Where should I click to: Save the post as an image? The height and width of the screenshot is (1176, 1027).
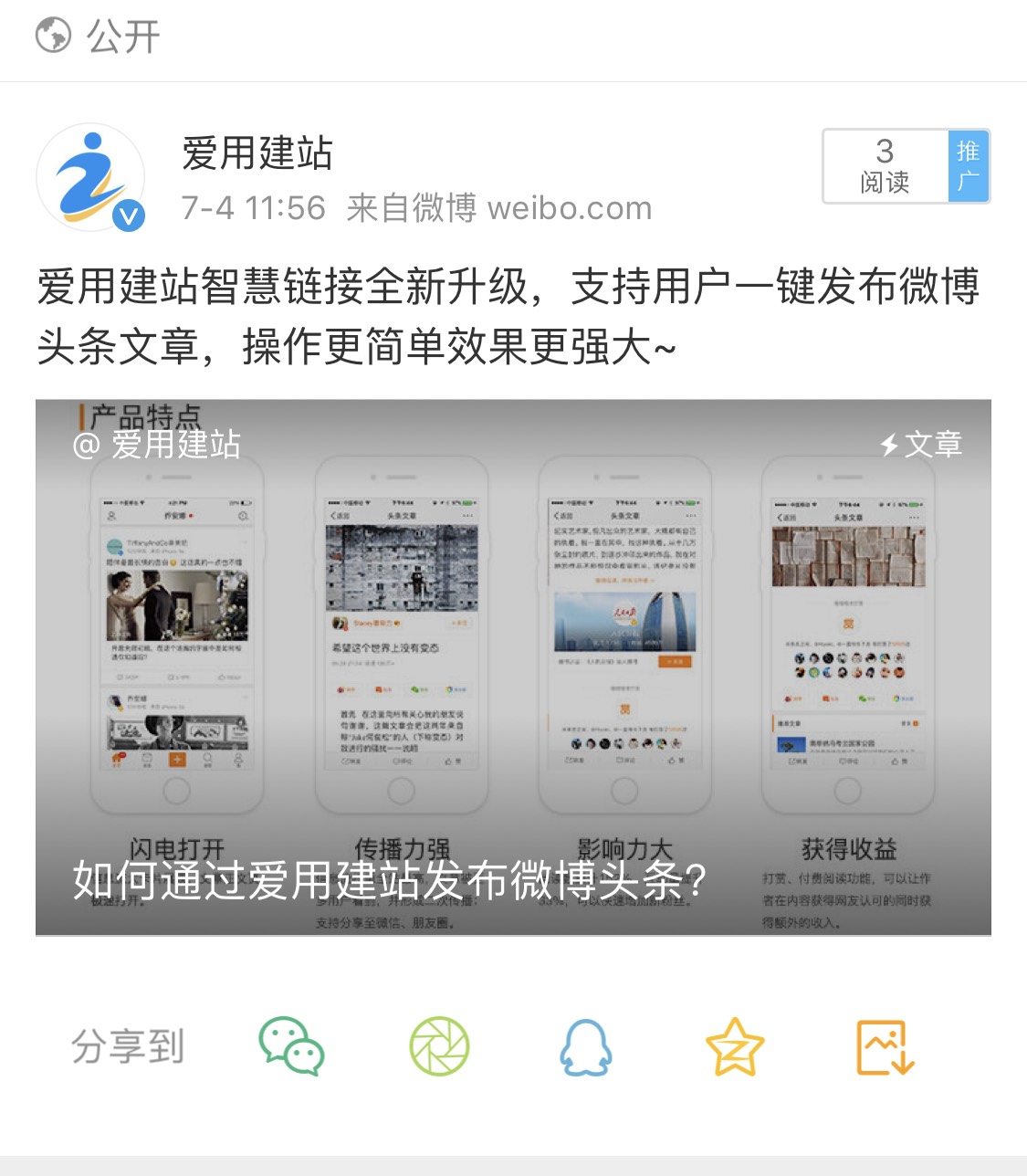click(x=885, y=1047)
